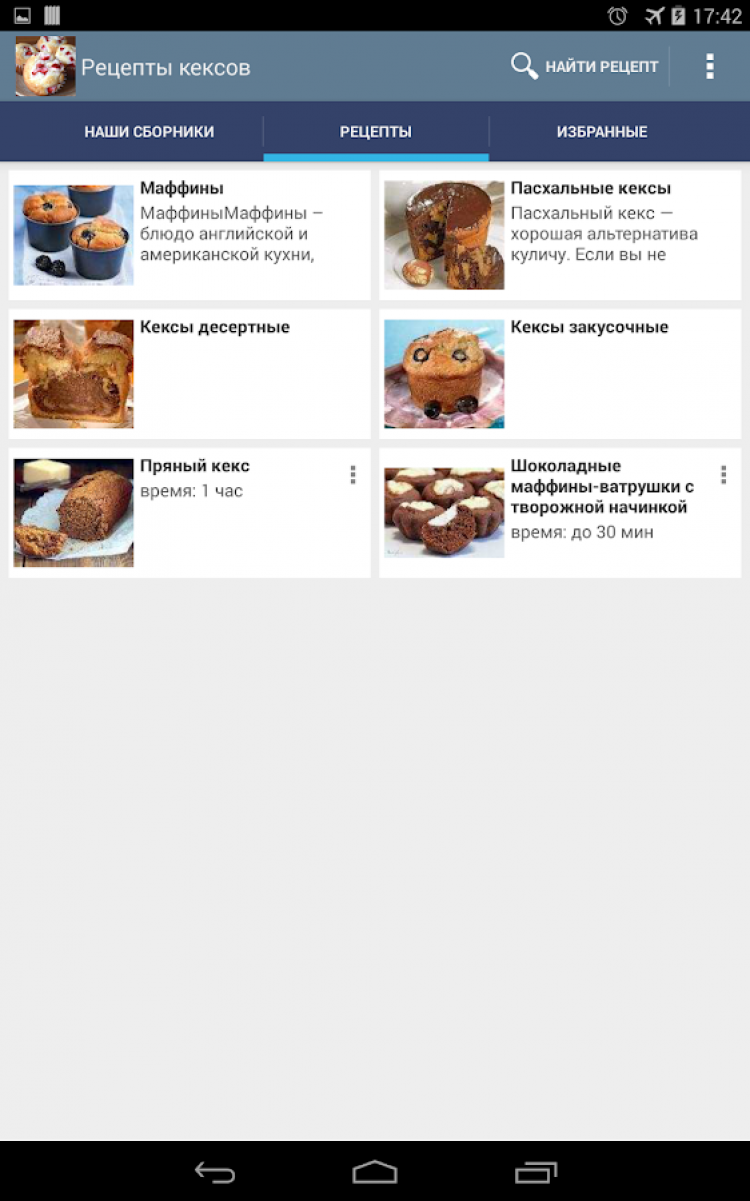Open the Пряный кекс recipe

(x=180, y=512)
